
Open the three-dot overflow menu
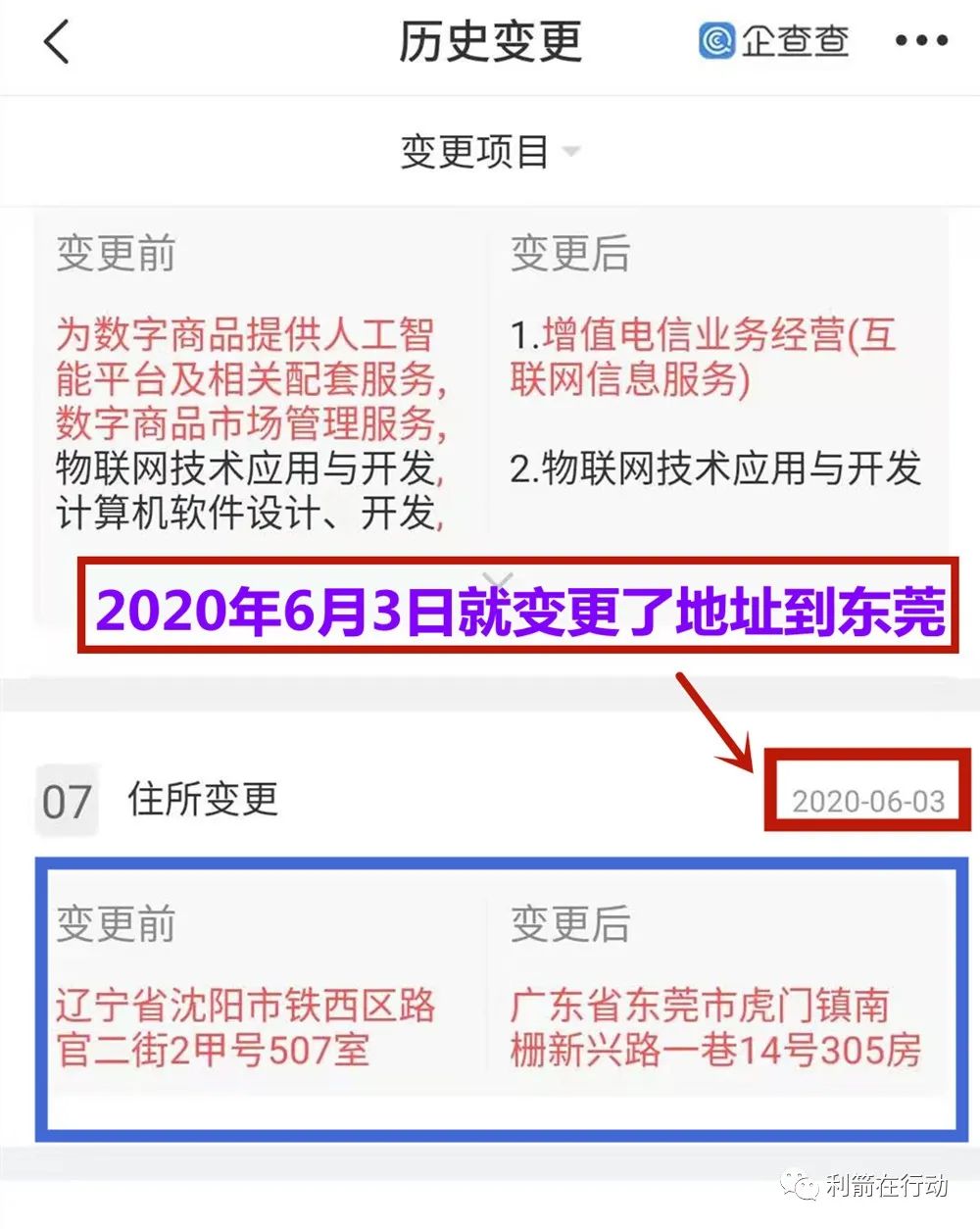[921, 41]
